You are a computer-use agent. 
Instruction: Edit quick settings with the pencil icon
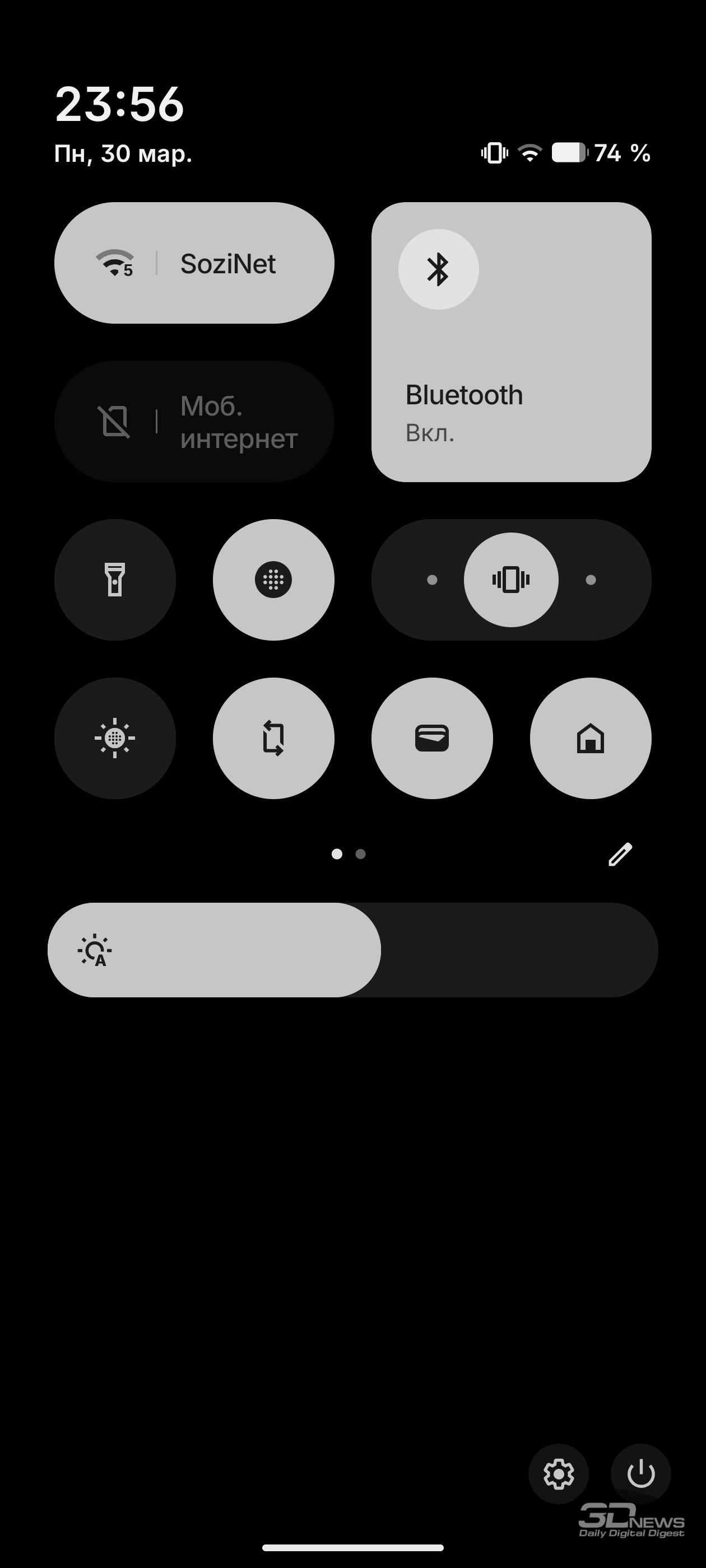click(620, 854)
